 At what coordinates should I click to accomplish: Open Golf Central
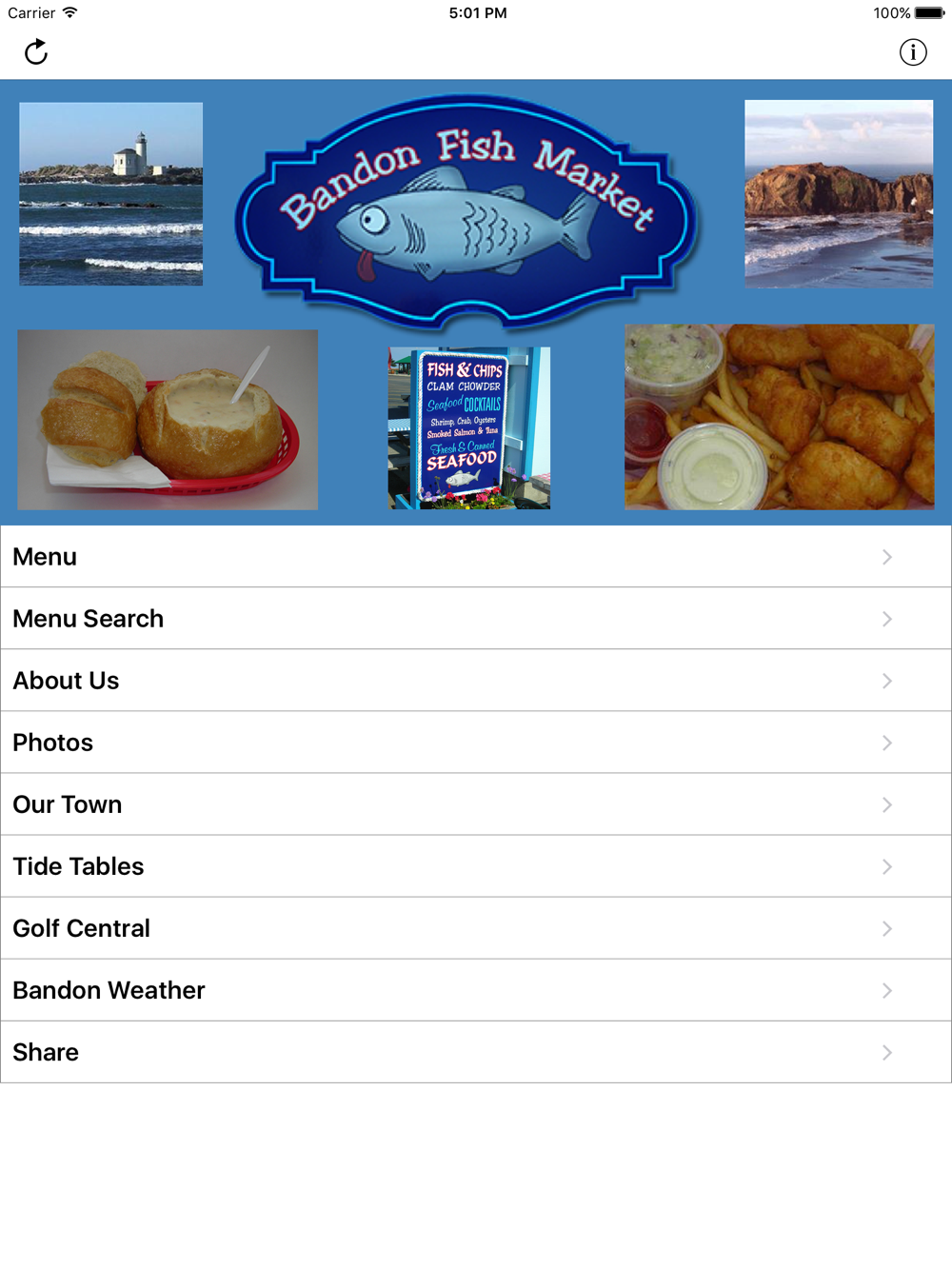476,928
